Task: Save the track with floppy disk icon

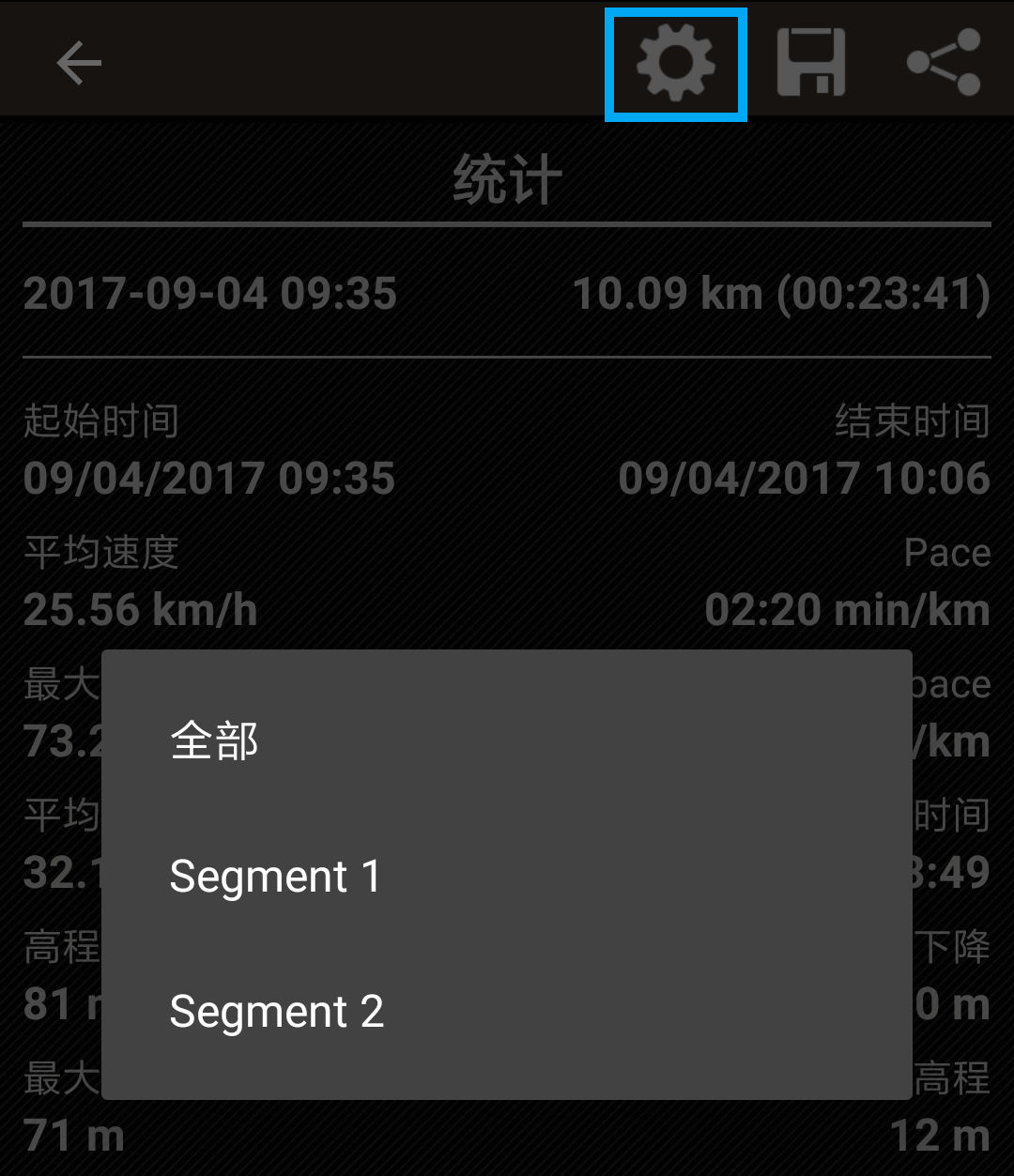Action: [811, 64]
